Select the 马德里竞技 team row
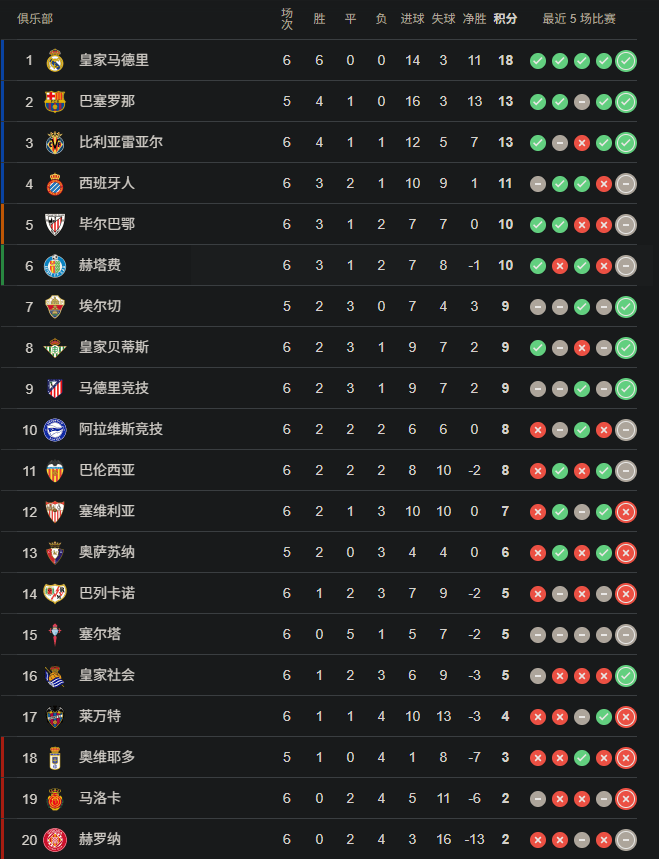Screen dimensions: 659x859 coord(114,388)
